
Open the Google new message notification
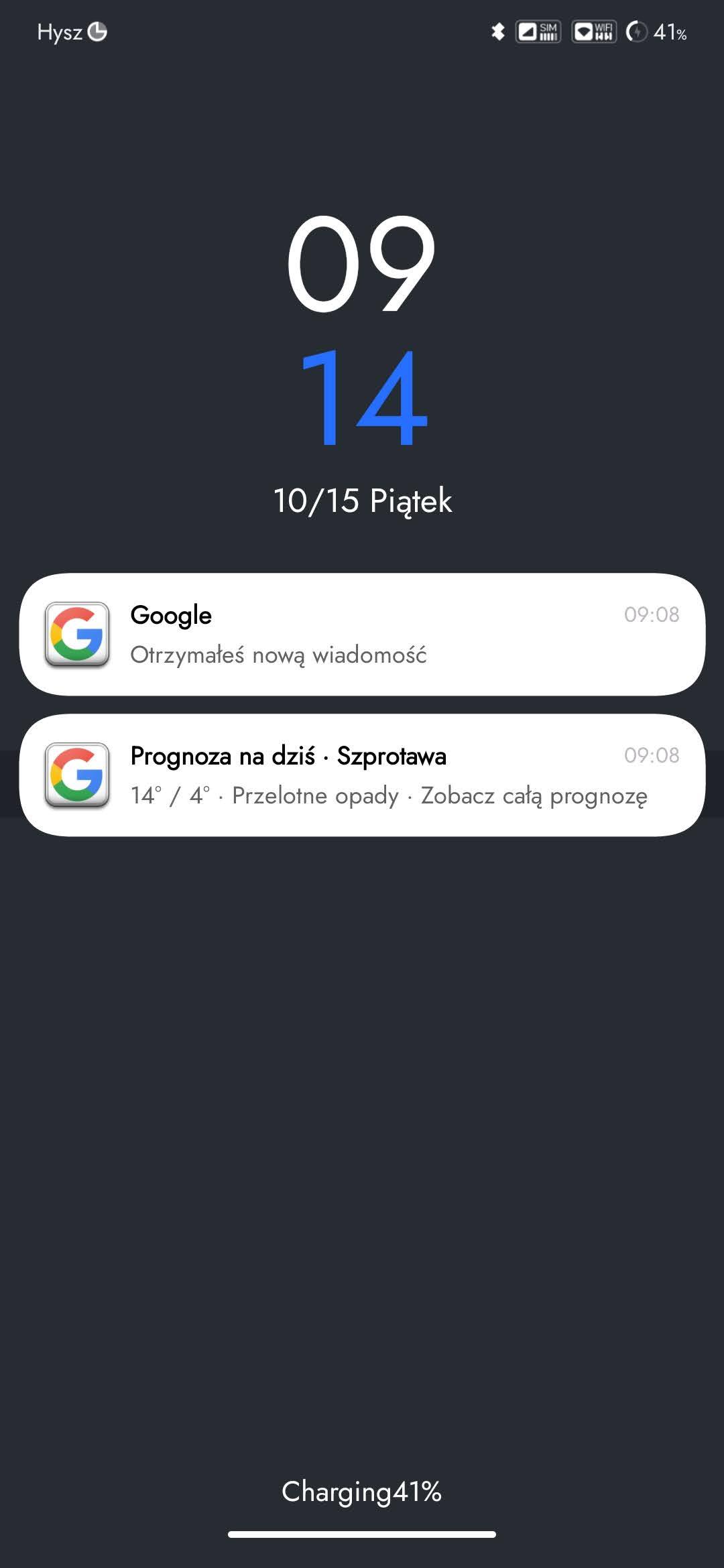click(362, 634)
